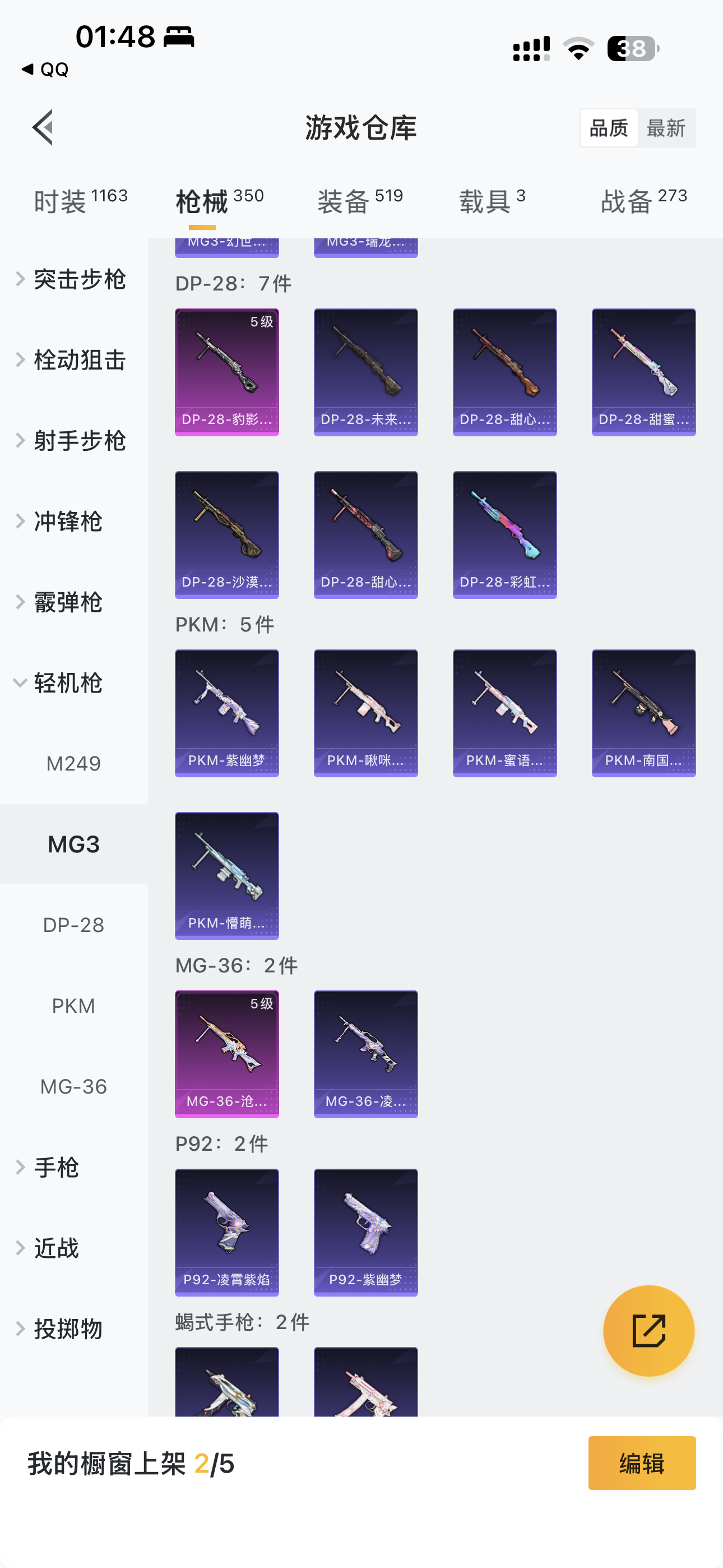Tap 编辑 to edit my showcase

click(x=642, y=1463)
